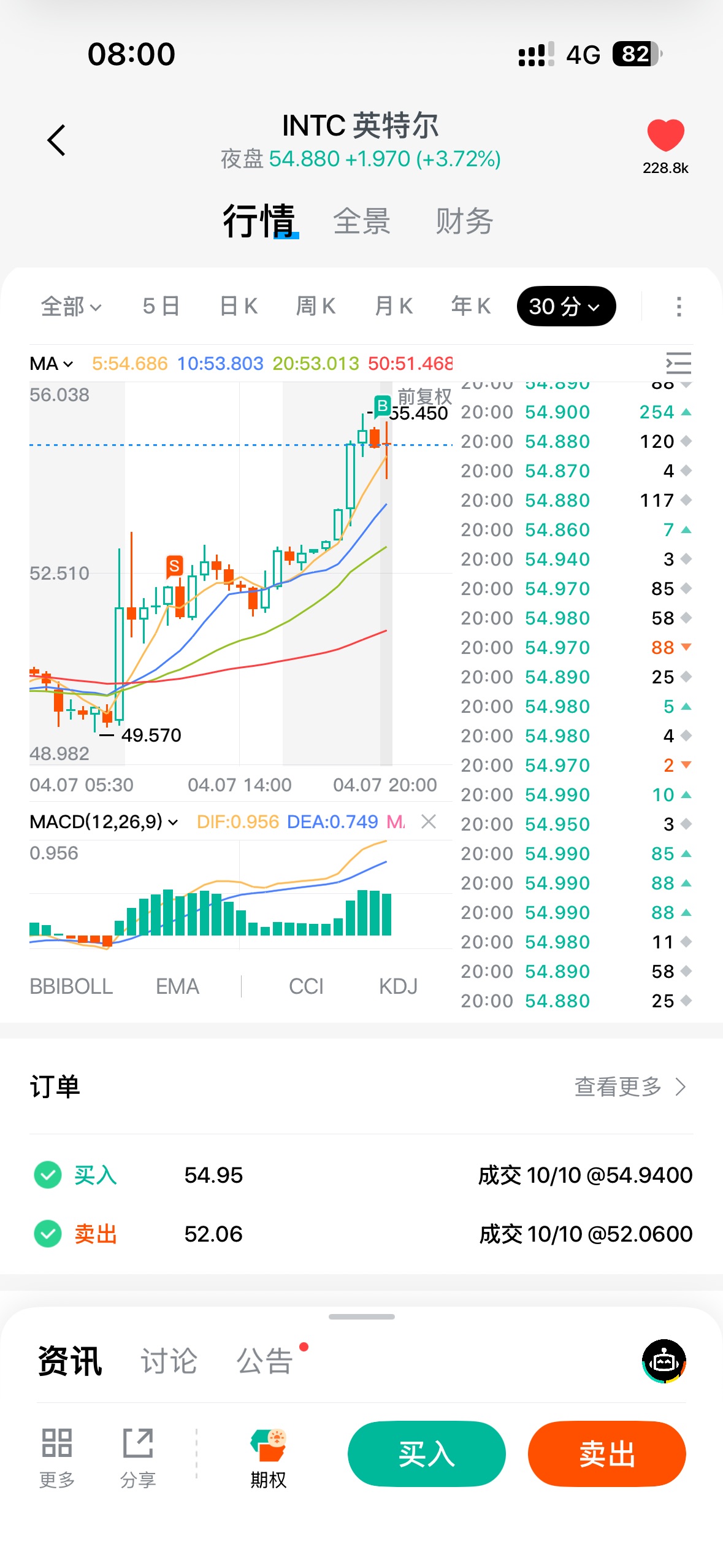This screenshot has height=1568, width=723.
Task: Tap the red heart favorite icon
Action: (665, 136)
